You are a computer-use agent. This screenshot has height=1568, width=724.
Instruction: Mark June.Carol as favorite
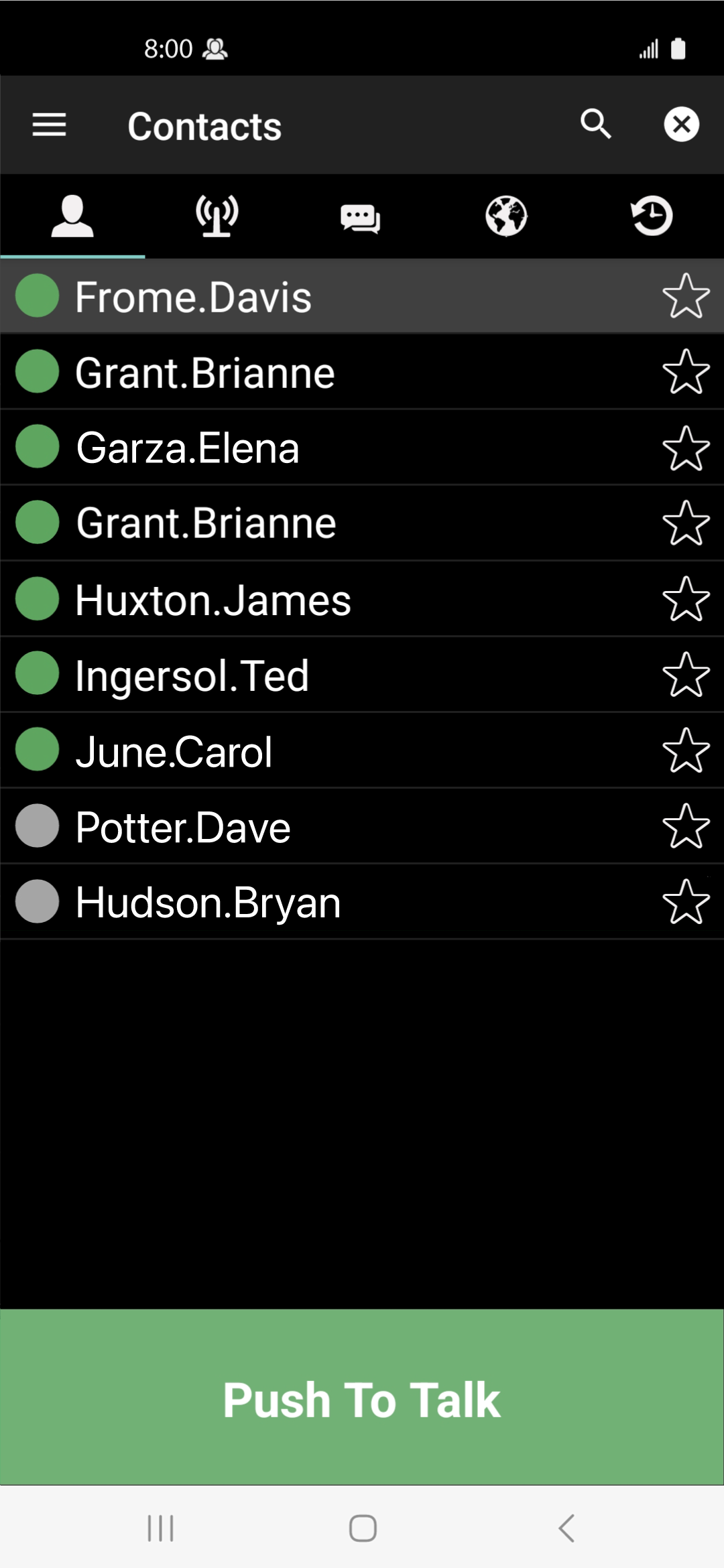[686, 750]
